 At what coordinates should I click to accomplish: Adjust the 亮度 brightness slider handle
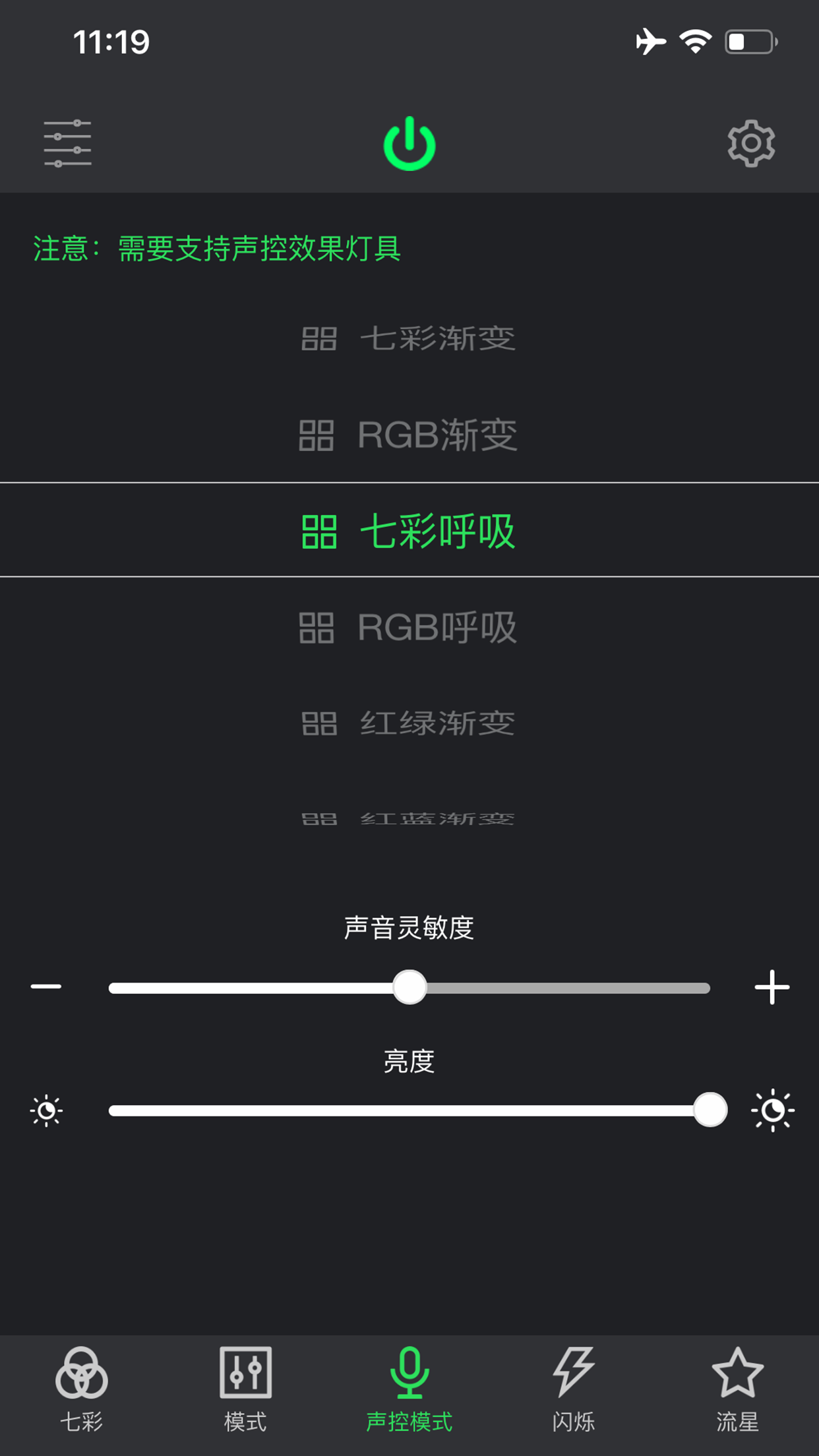(709, 1110)
